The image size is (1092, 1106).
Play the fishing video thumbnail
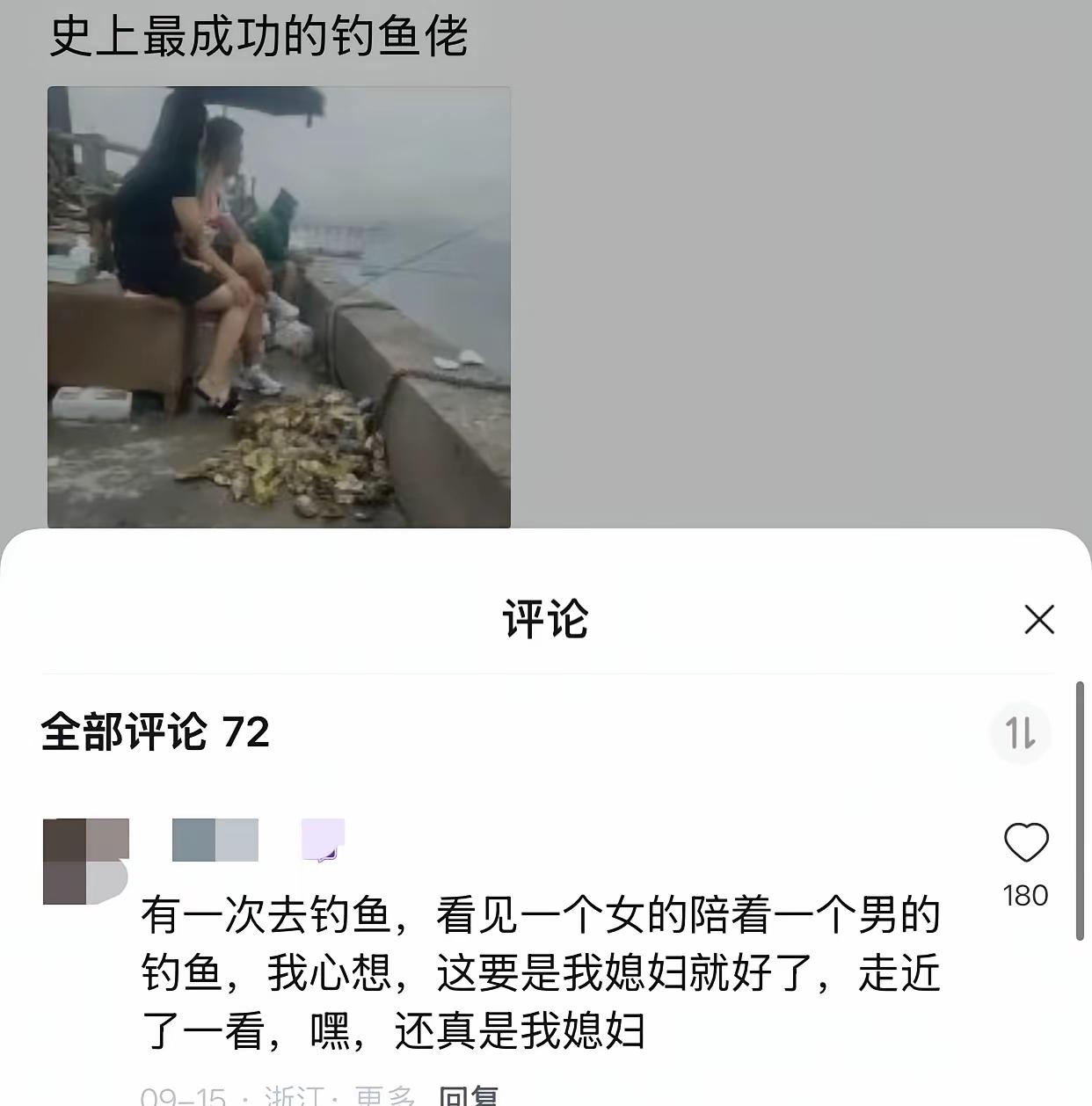pyautogui.click(x=279, y=302)
